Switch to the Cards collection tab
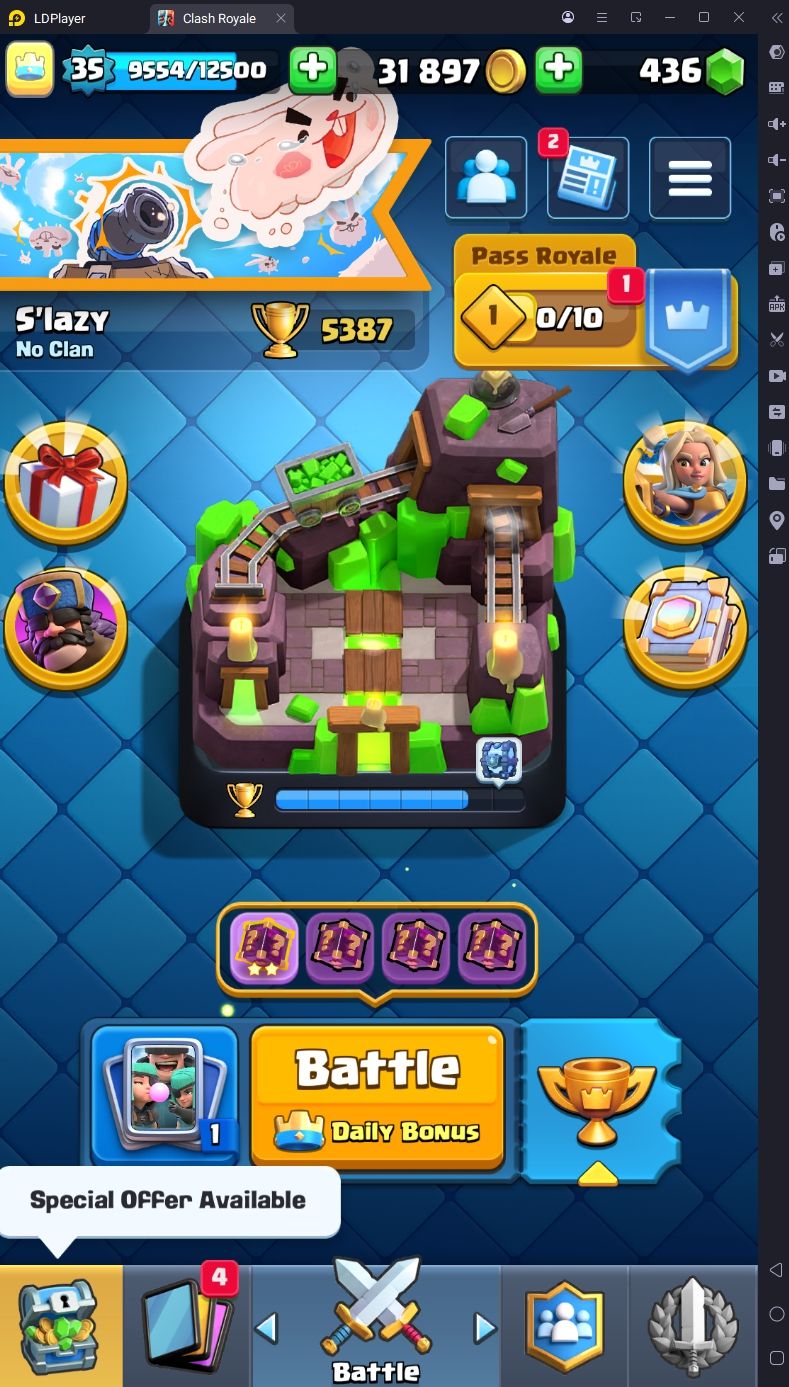Viewport: 789px width, 1387px height. click(x=187, y=1326)
